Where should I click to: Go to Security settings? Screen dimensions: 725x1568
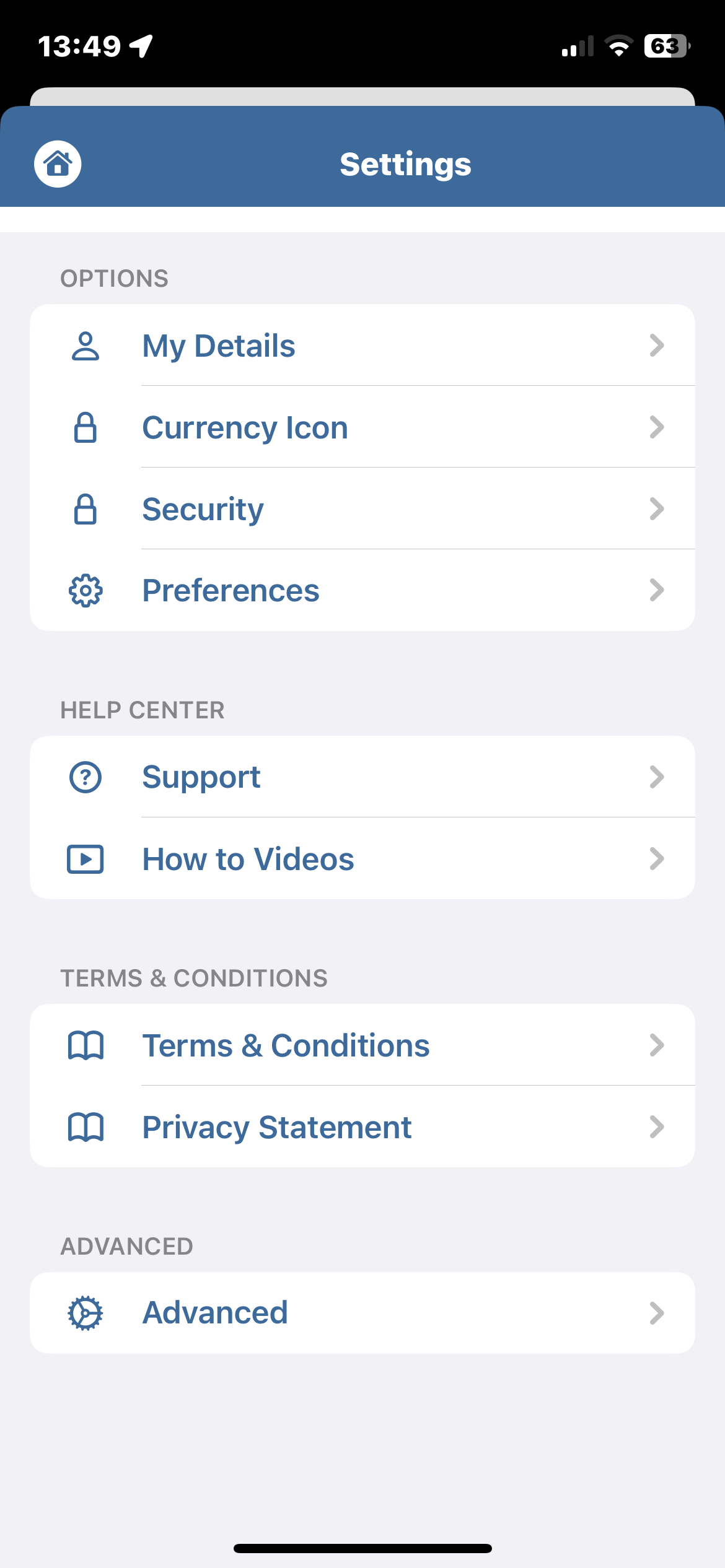point(362,509)
